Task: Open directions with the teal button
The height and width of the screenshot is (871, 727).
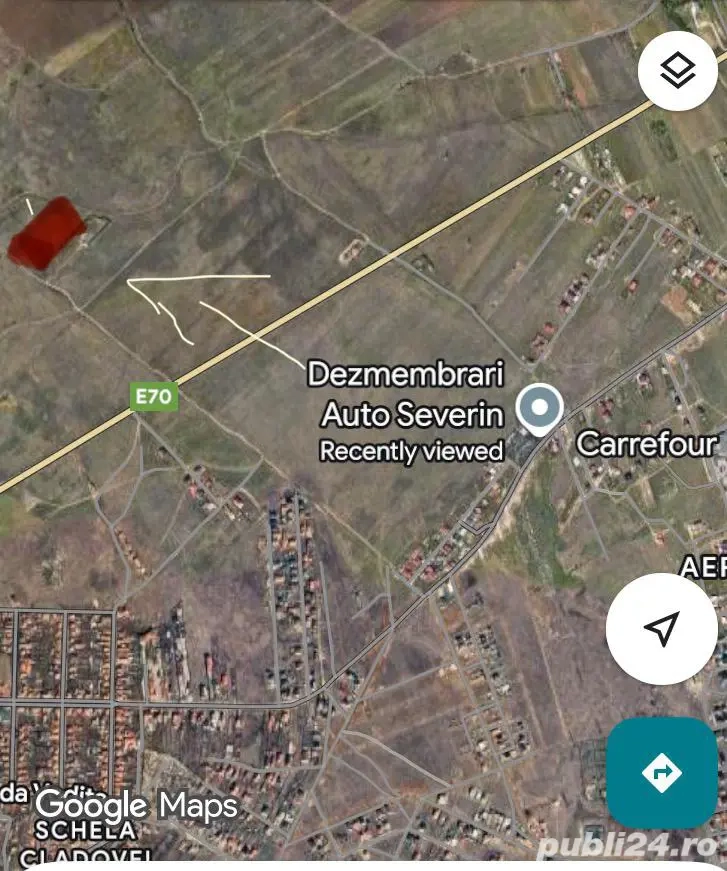Action: pyautogui.click(x=661, y=773)
